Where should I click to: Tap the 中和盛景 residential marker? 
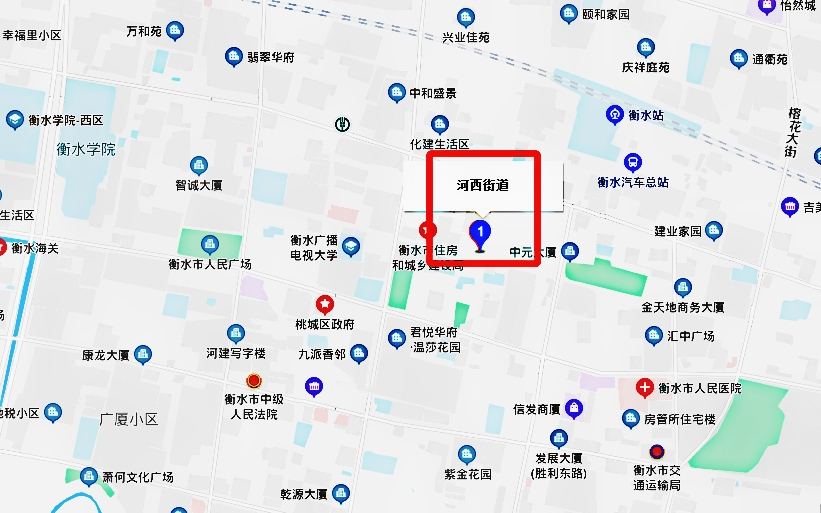397,93
